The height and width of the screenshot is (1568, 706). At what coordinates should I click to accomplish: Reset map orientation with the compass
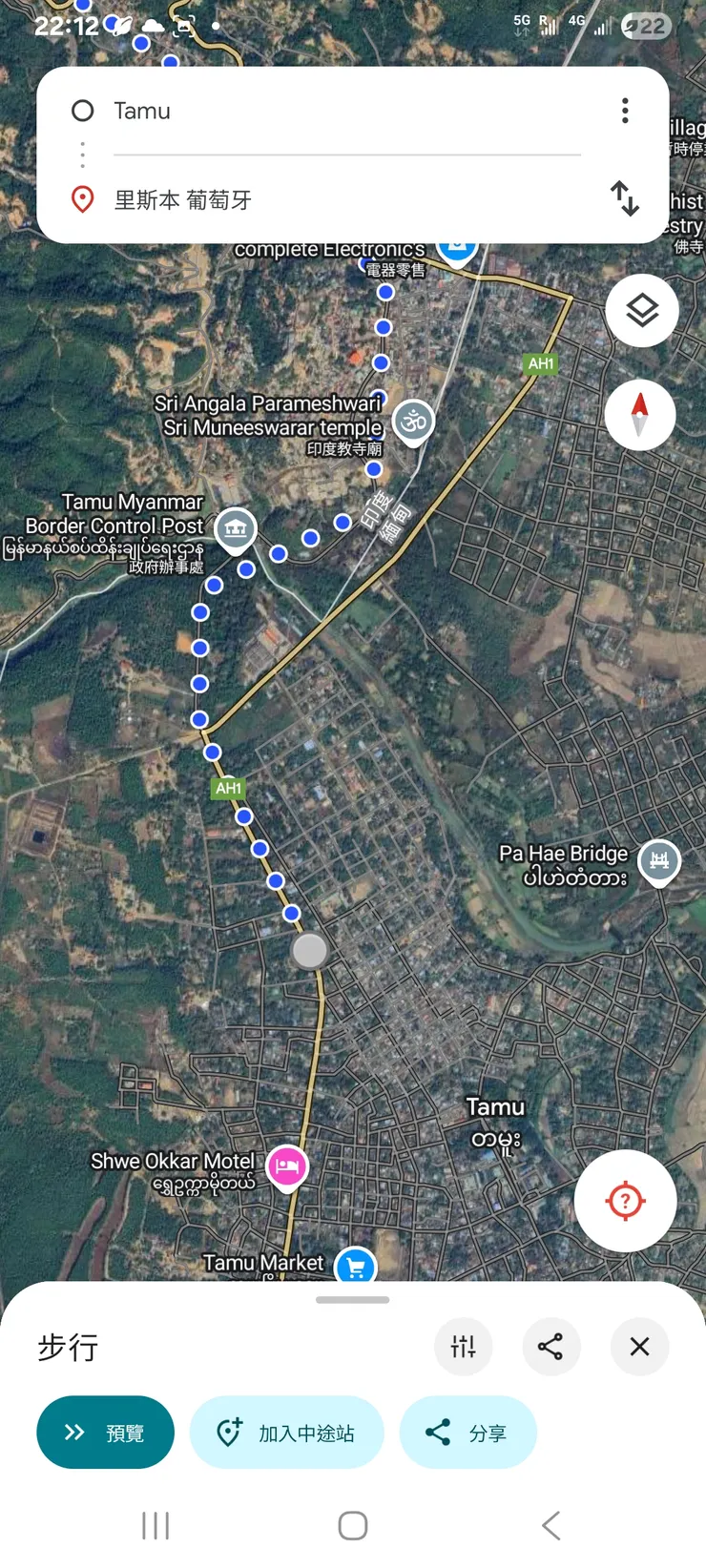tap(640, 415)
